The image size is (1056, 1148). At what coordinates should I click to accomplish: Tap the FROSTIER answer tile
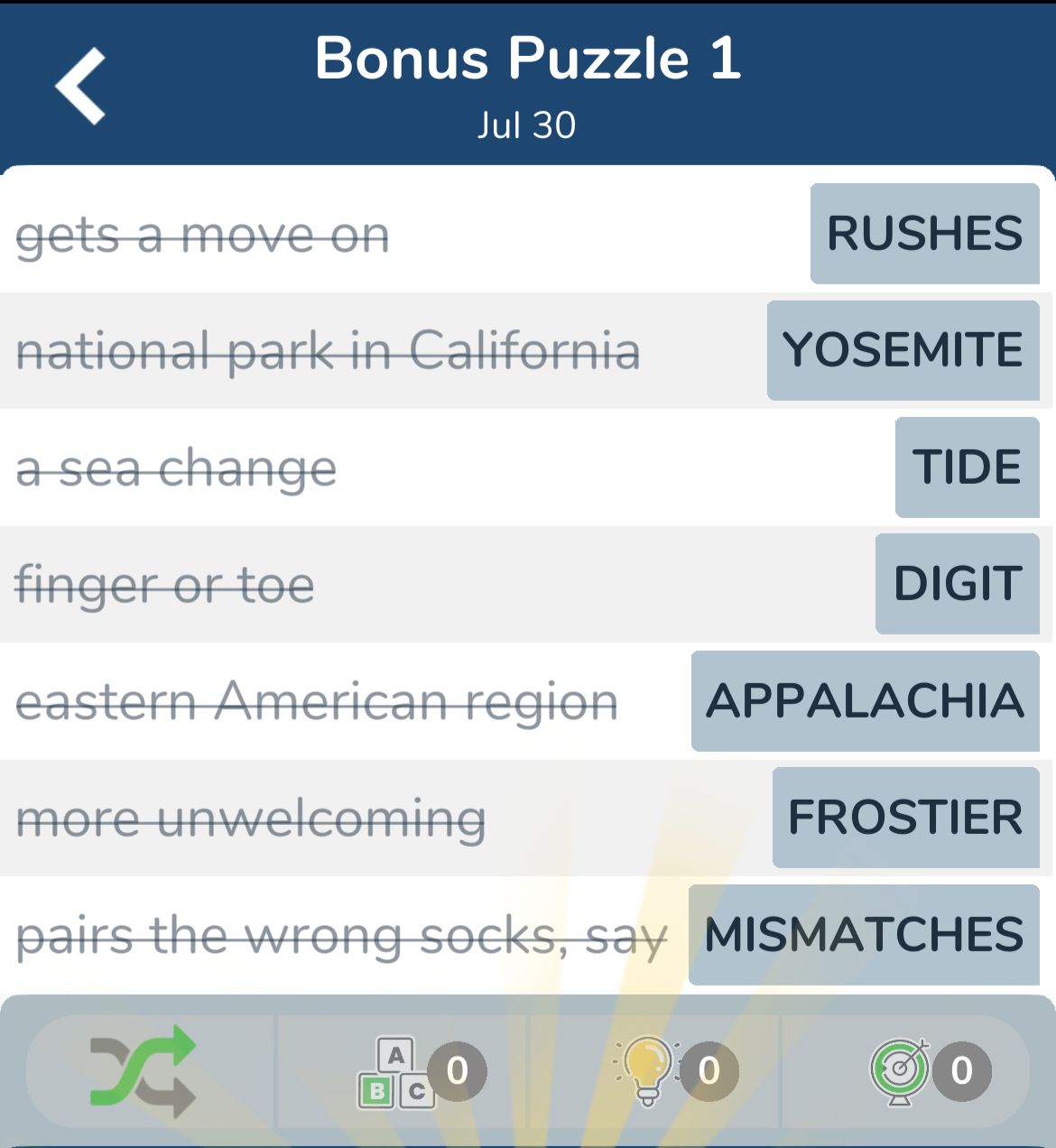pyautogui.click(x=905, y=818)
